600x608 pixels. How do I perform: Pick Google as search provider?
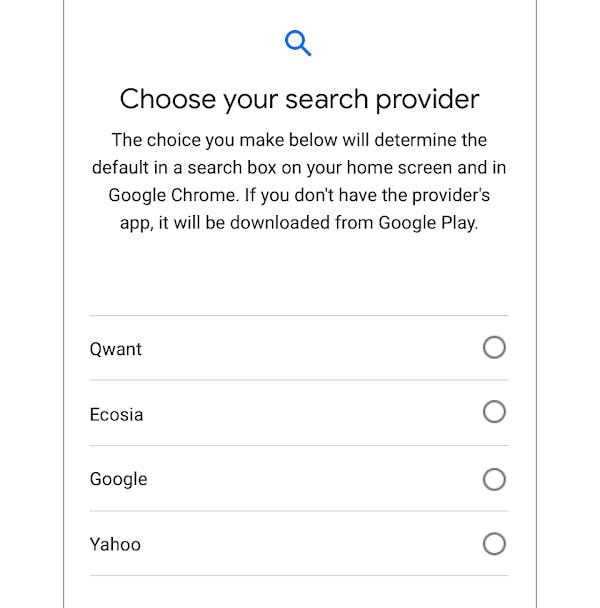(x=494, y=479)
